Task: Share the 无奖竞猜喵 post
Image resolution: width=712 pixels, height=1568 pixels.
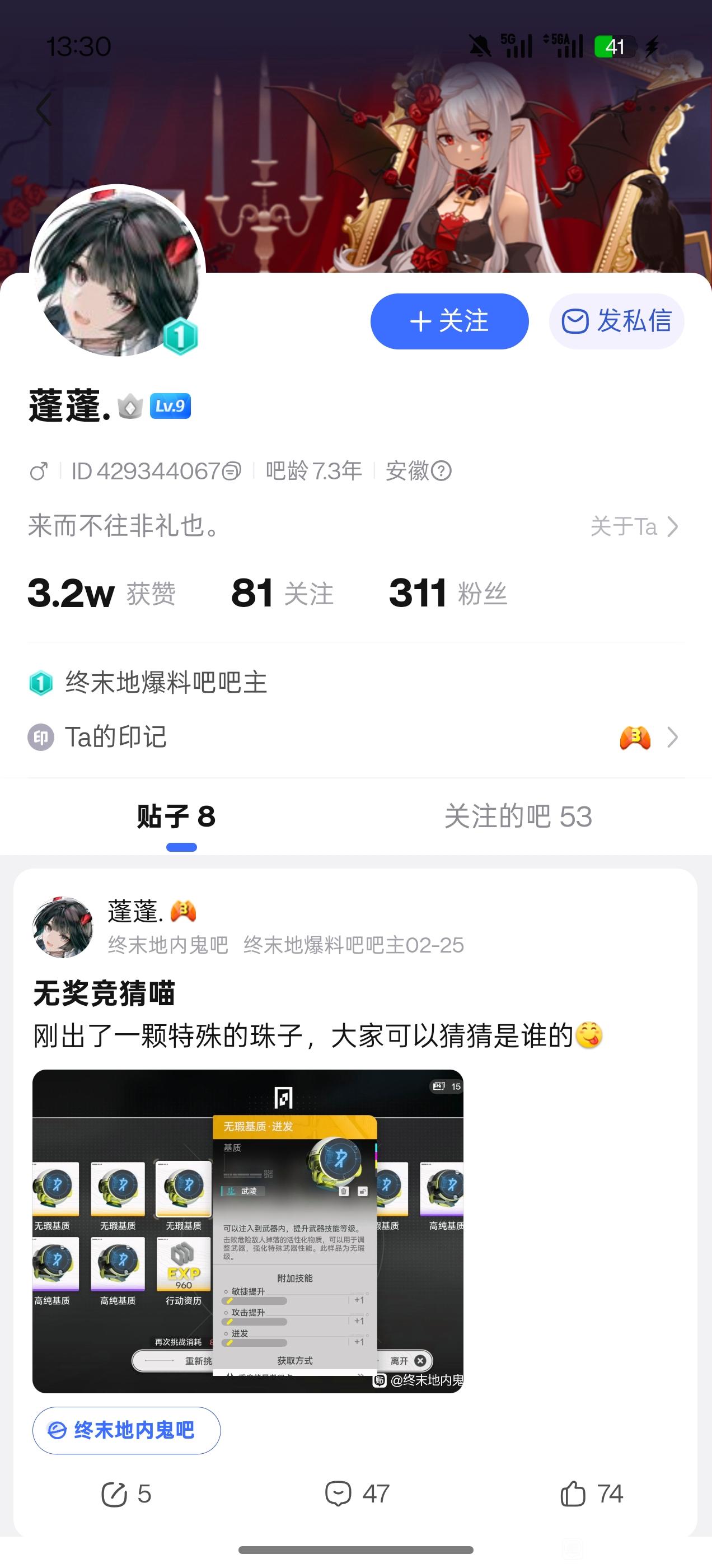Action: tap(126, 1494)
